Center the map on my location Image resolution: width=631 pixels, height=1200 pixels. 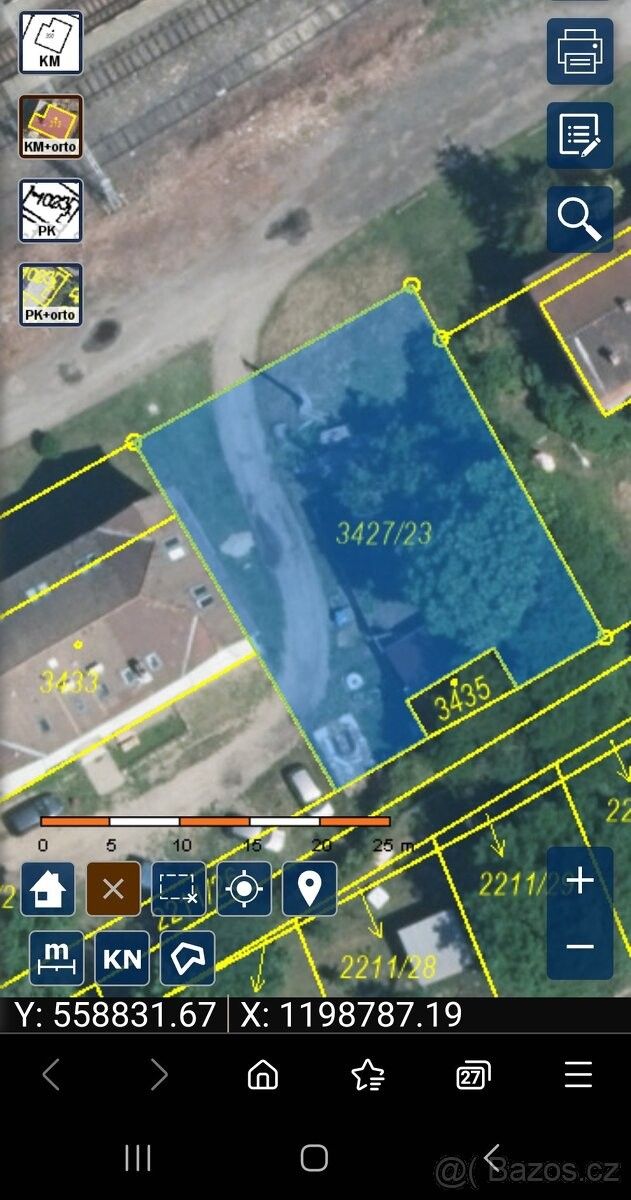click(x=244, y=889)
